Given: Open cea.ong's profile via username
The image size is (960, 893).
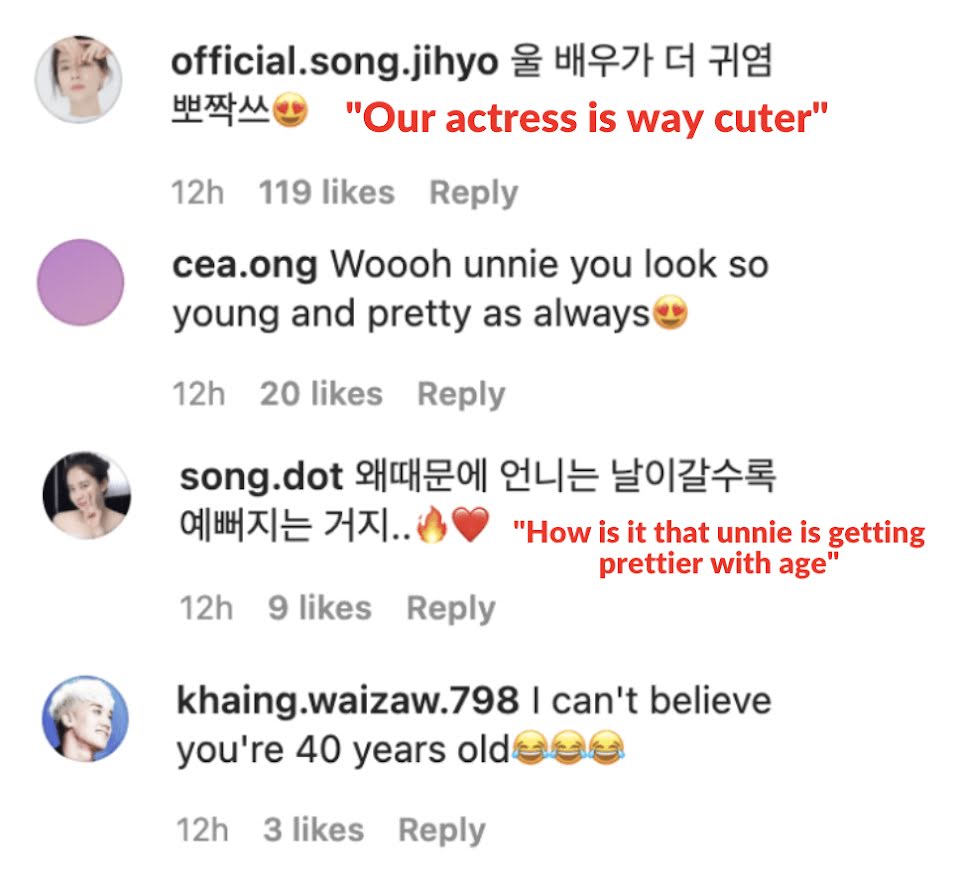Looking at the screenshot, I should coord(244,265).
